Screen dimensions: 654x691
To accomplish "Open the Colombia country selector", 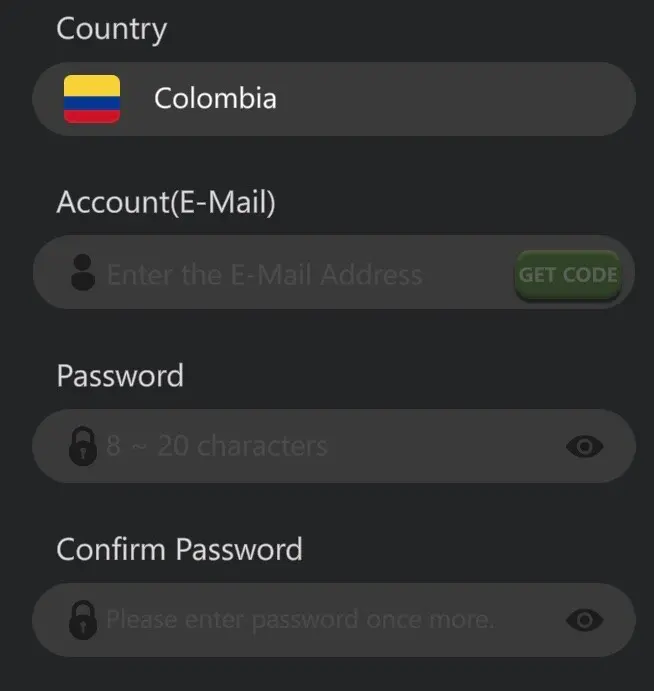I will (x=333, y=99).
